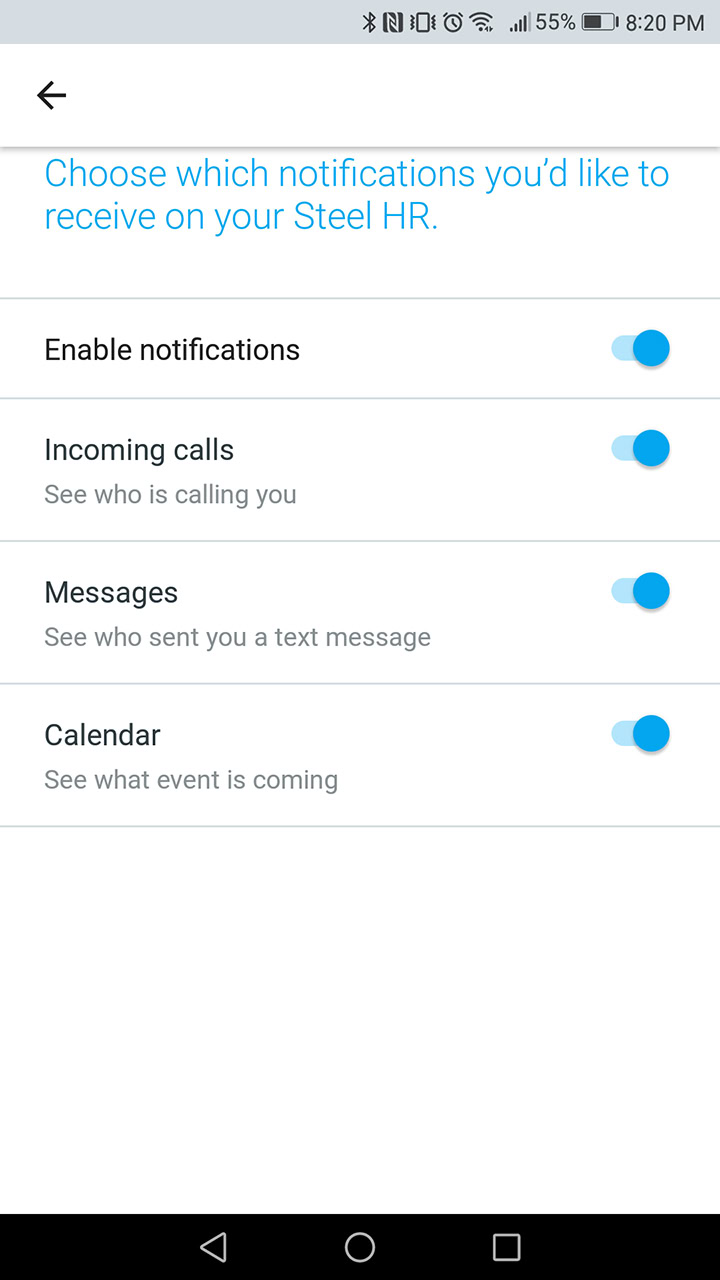This screenshot has width=720, height=1280.
Task: Turn off Incoming calls notifications
Action: tap(640, 448)
